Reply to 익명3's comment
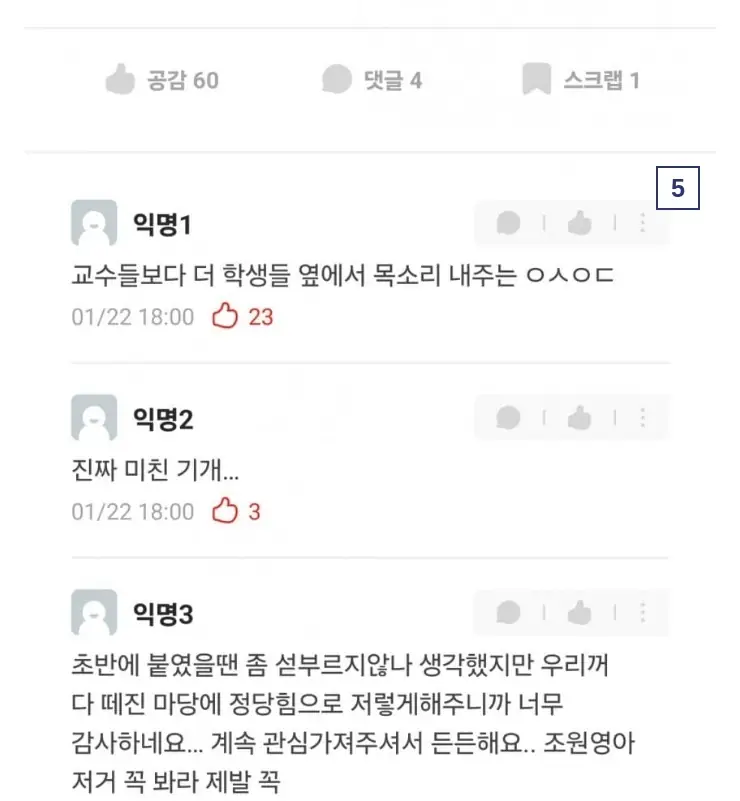This screenshot has height=801, width=740. point(509,612)
